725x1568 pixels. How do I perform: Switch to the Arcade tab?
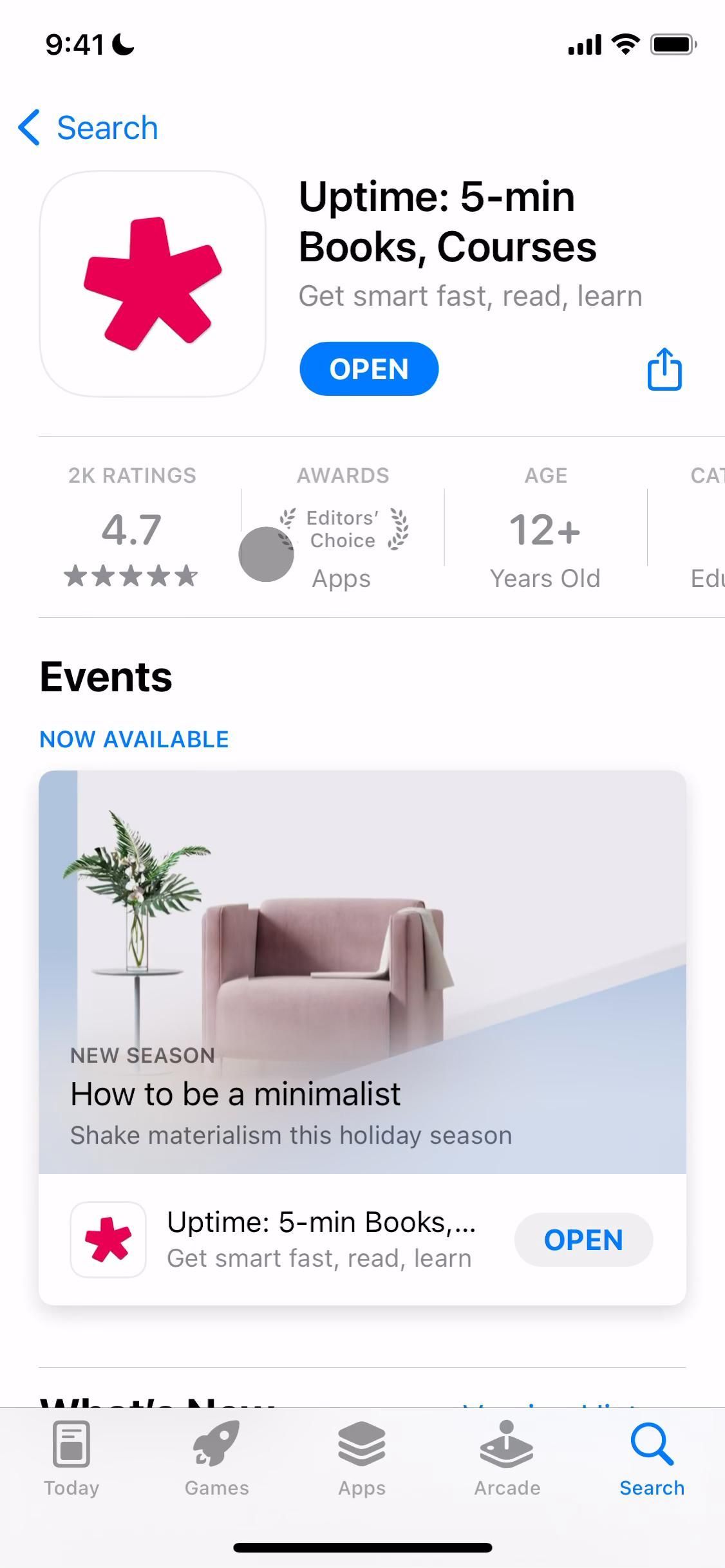[507, 1460]
